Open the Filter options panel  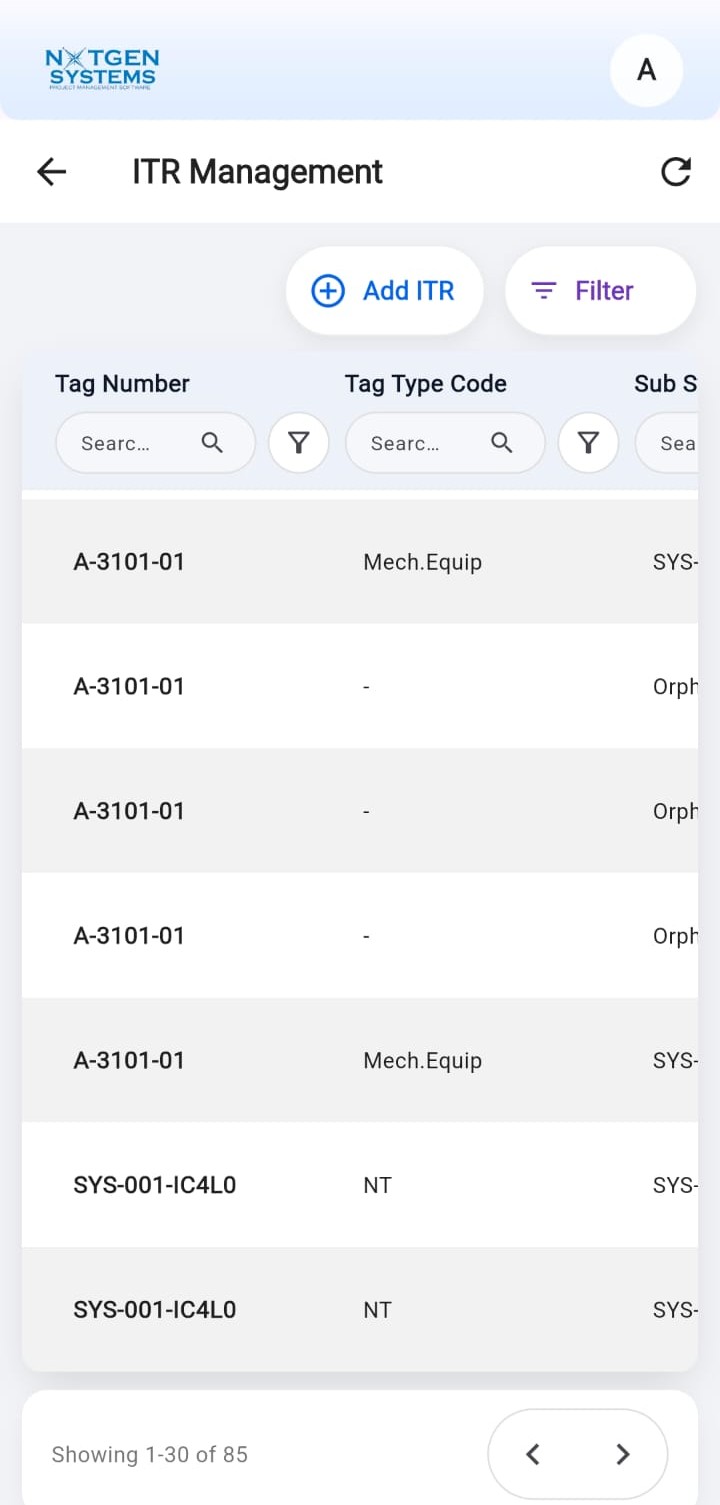[600, 290]
